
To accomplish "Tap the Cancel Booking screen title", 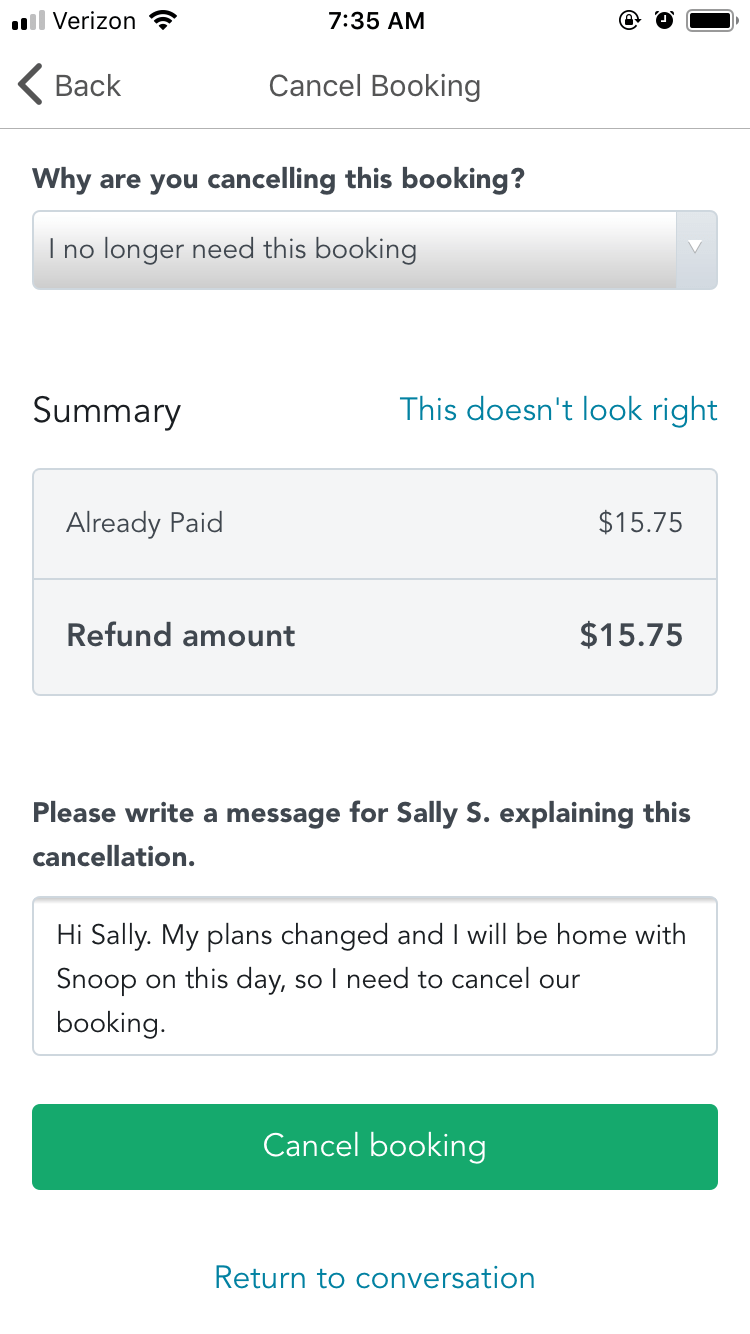I will point(374,85).
